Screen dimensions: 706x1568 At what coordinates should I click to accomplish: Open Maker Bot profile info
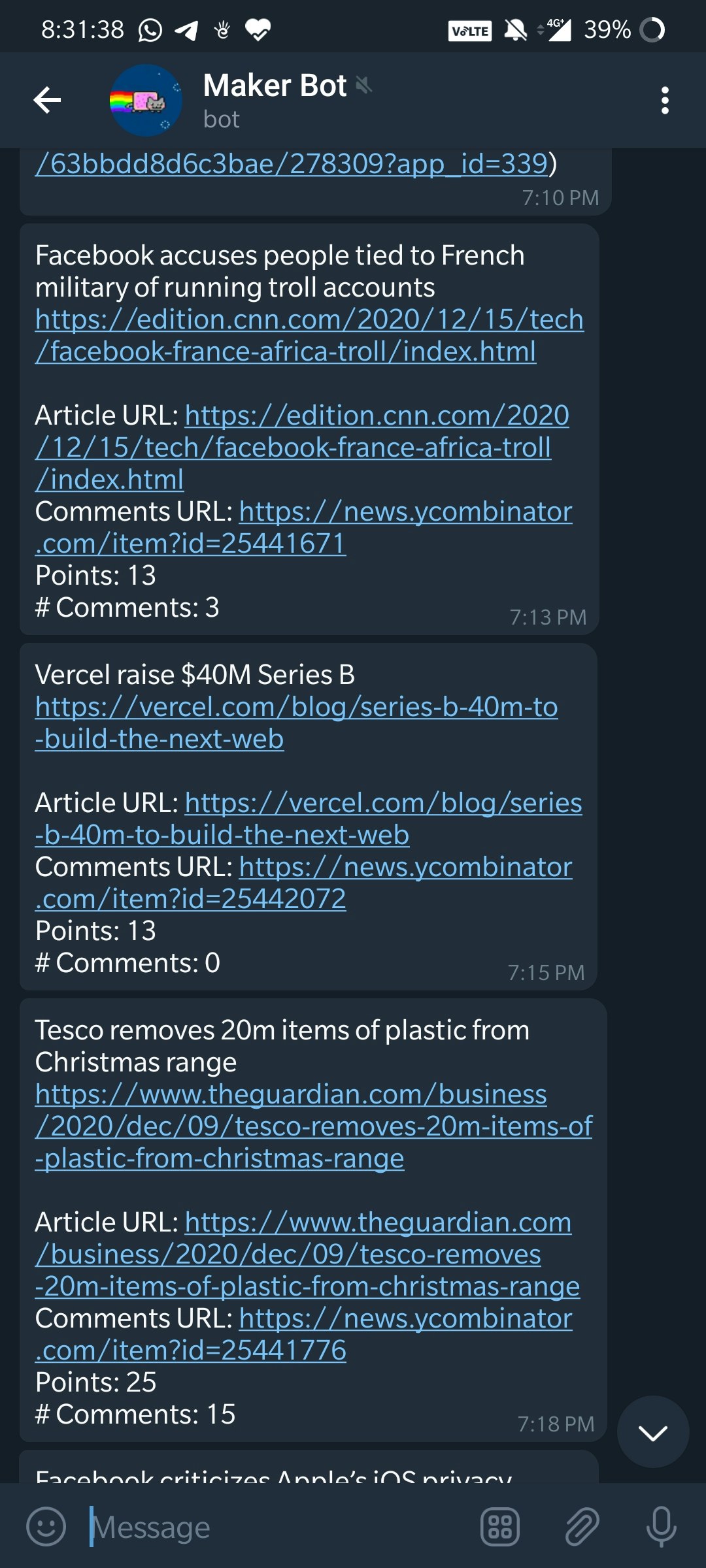tap(275, 100)
